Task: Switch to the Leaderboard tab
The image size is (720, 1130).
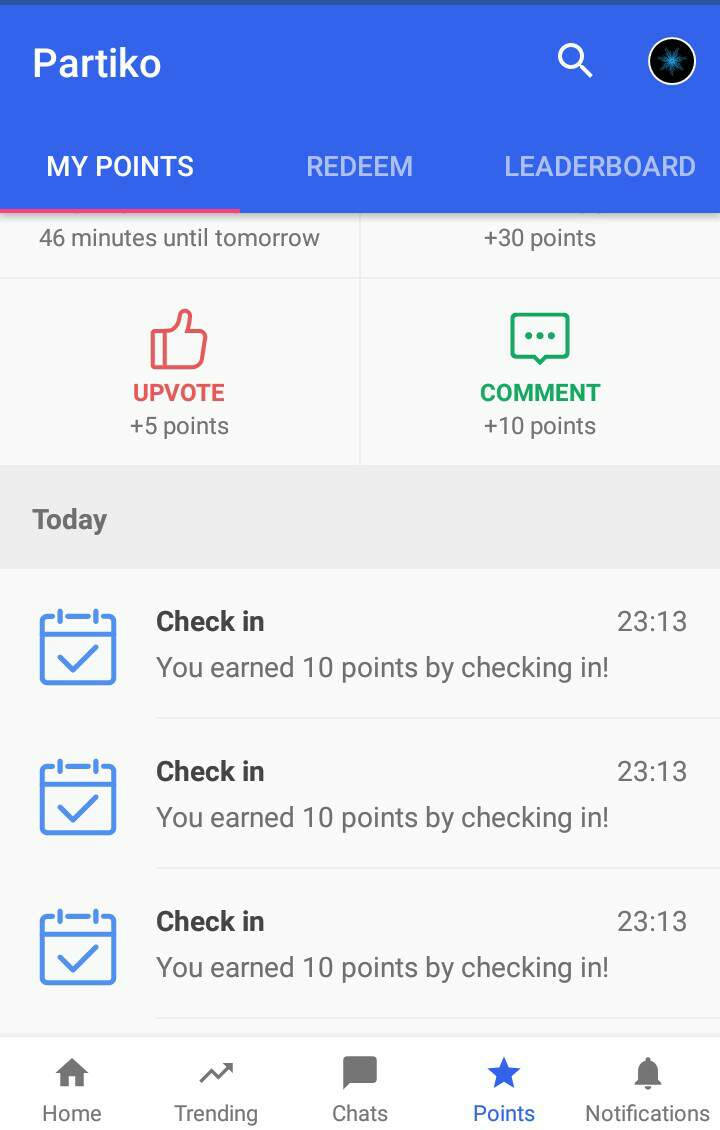Action: [599, 166]
